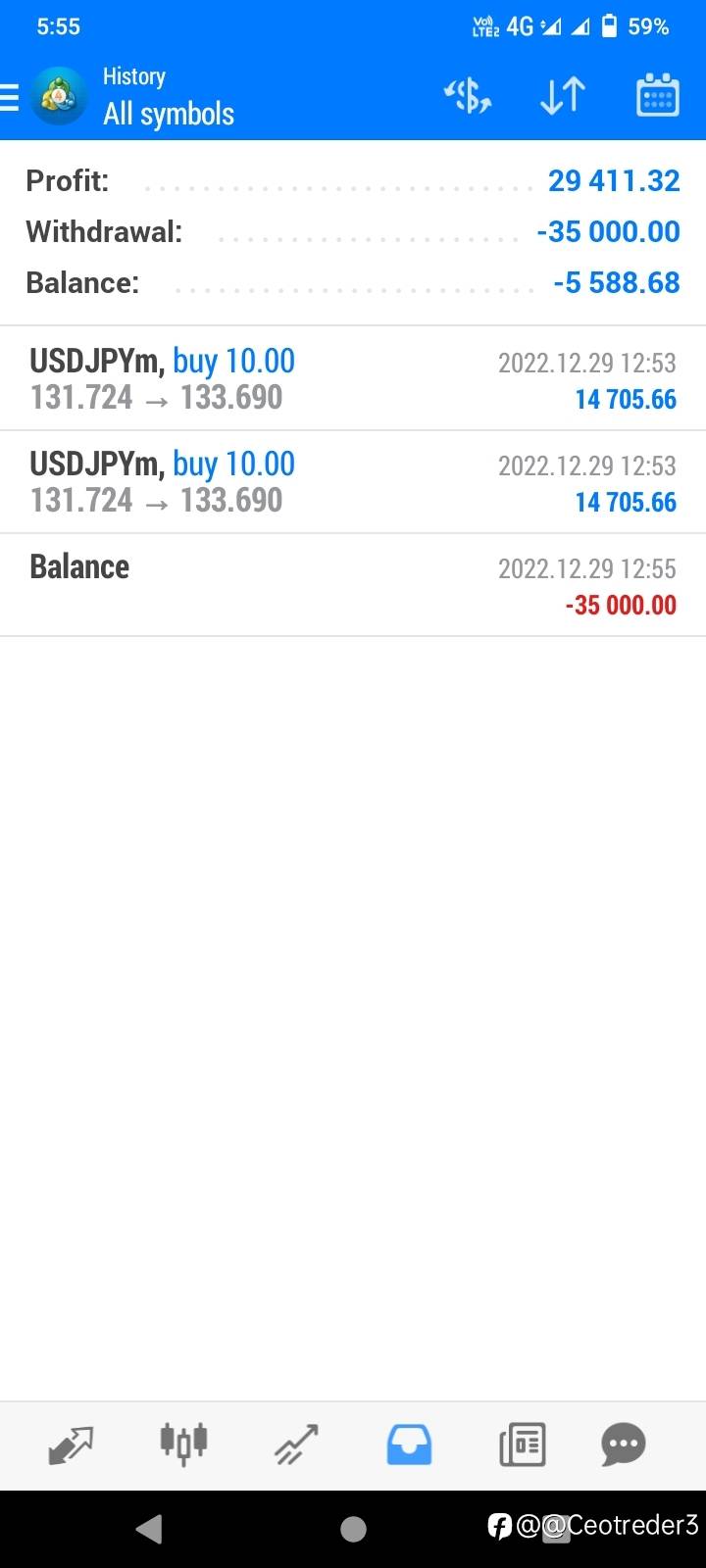The image size is (706, 1568).
Task: Go to the News tab
Action: (x=522, y=1445)
